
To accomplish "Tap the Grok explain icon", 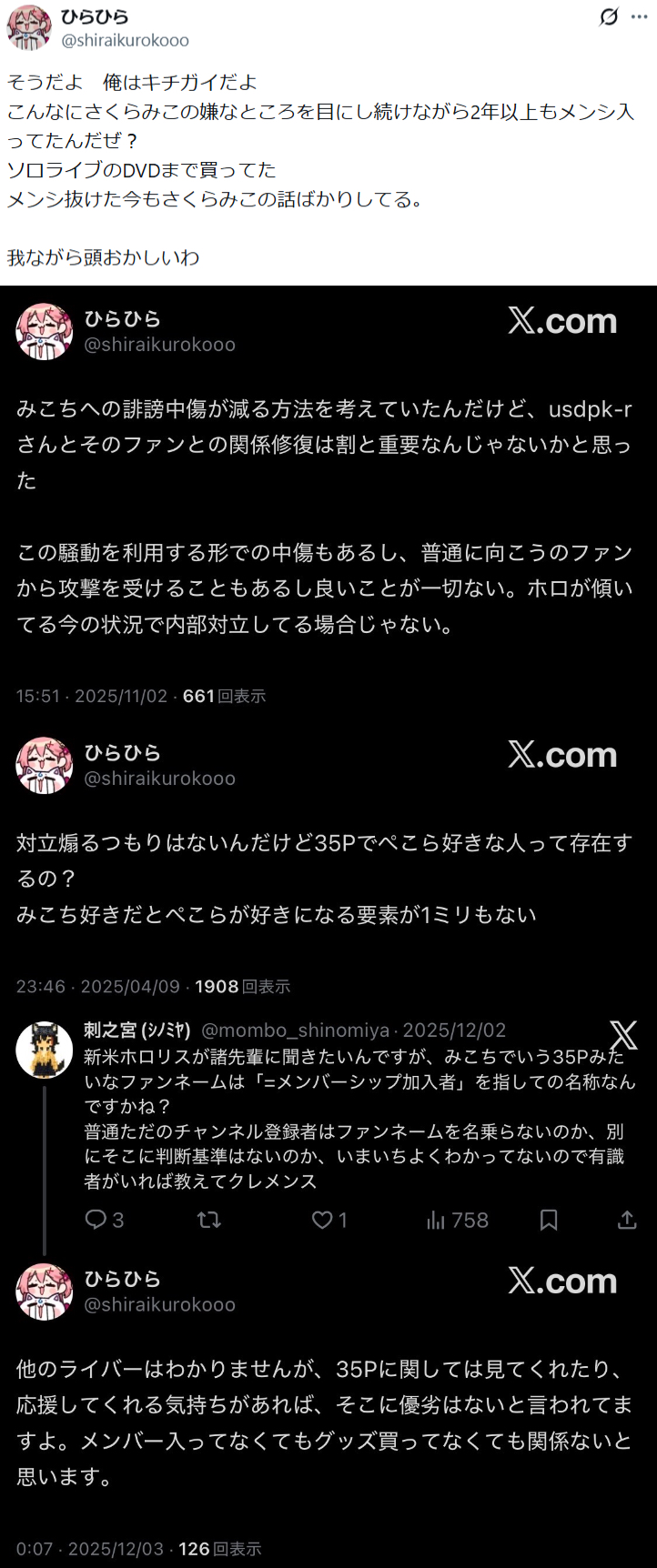I will point(609,17).
